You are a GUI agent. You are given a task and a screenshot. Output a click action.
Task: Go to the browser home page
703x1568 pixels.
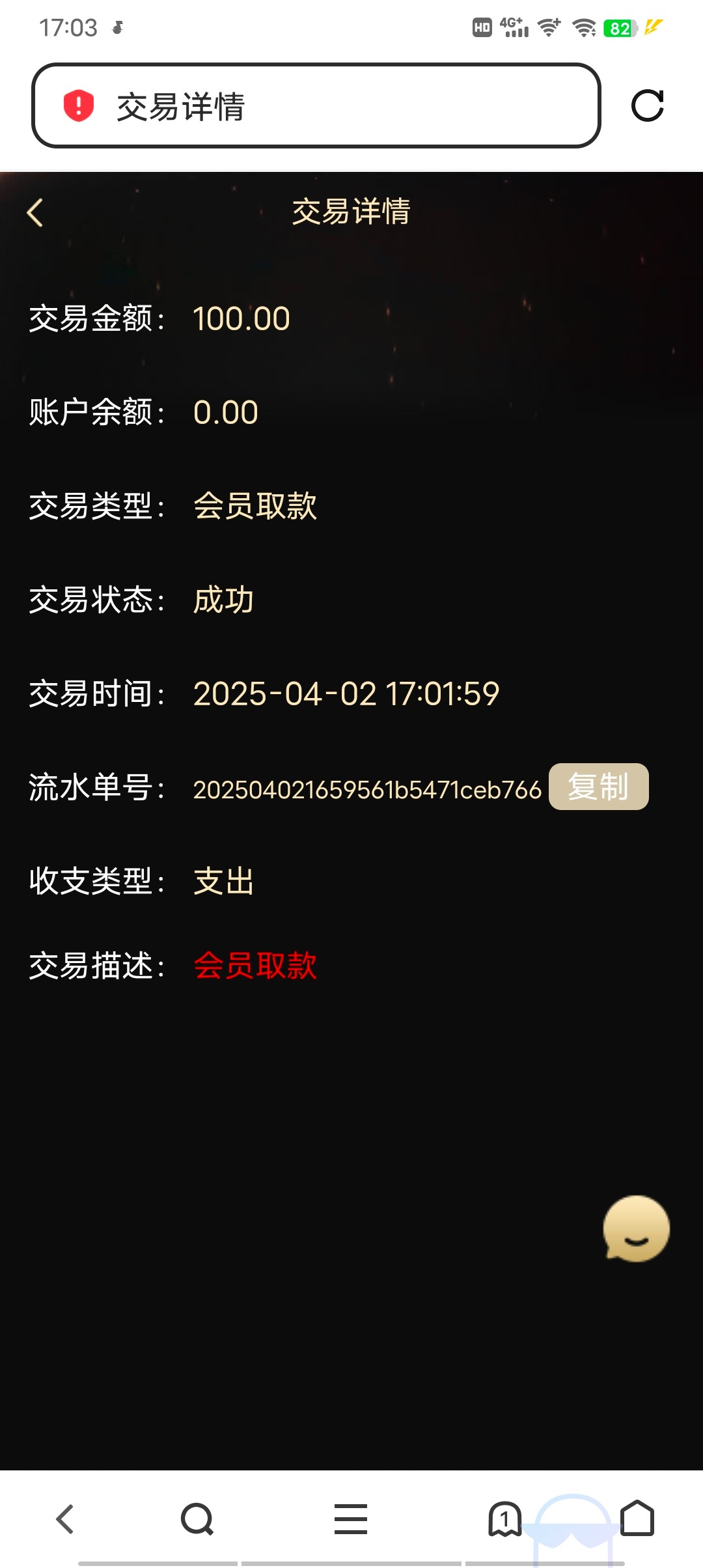point(637,1519)
